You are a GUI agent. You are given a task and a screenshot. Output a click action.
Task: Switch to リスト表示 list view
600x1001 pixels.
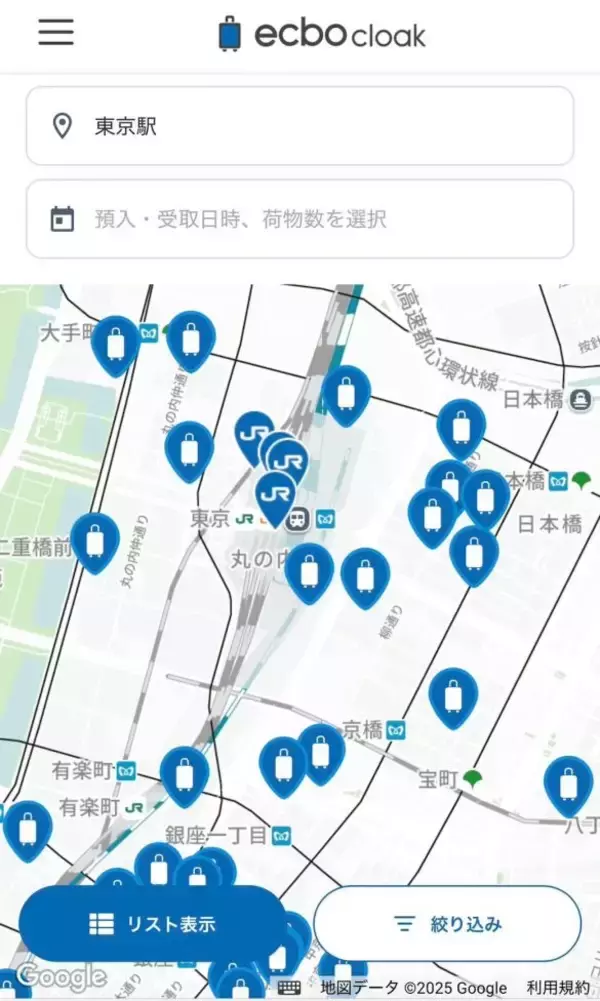click(152, 924)
